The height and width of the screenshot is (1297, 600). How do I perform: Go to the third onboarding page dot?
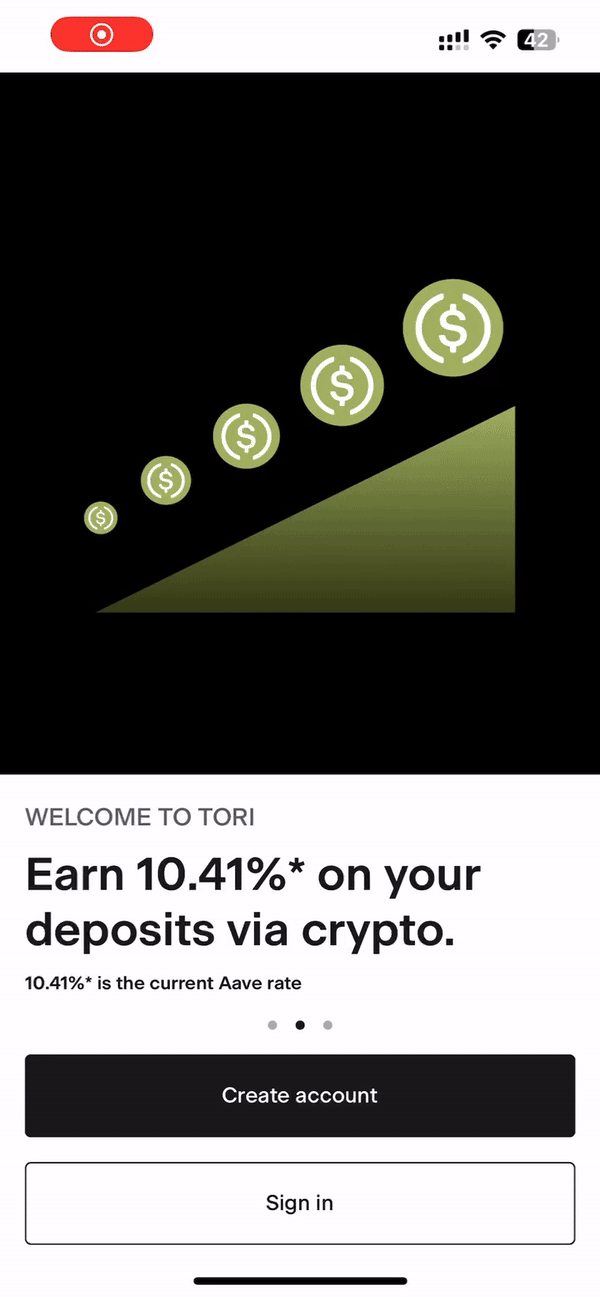pos(328,1025)
